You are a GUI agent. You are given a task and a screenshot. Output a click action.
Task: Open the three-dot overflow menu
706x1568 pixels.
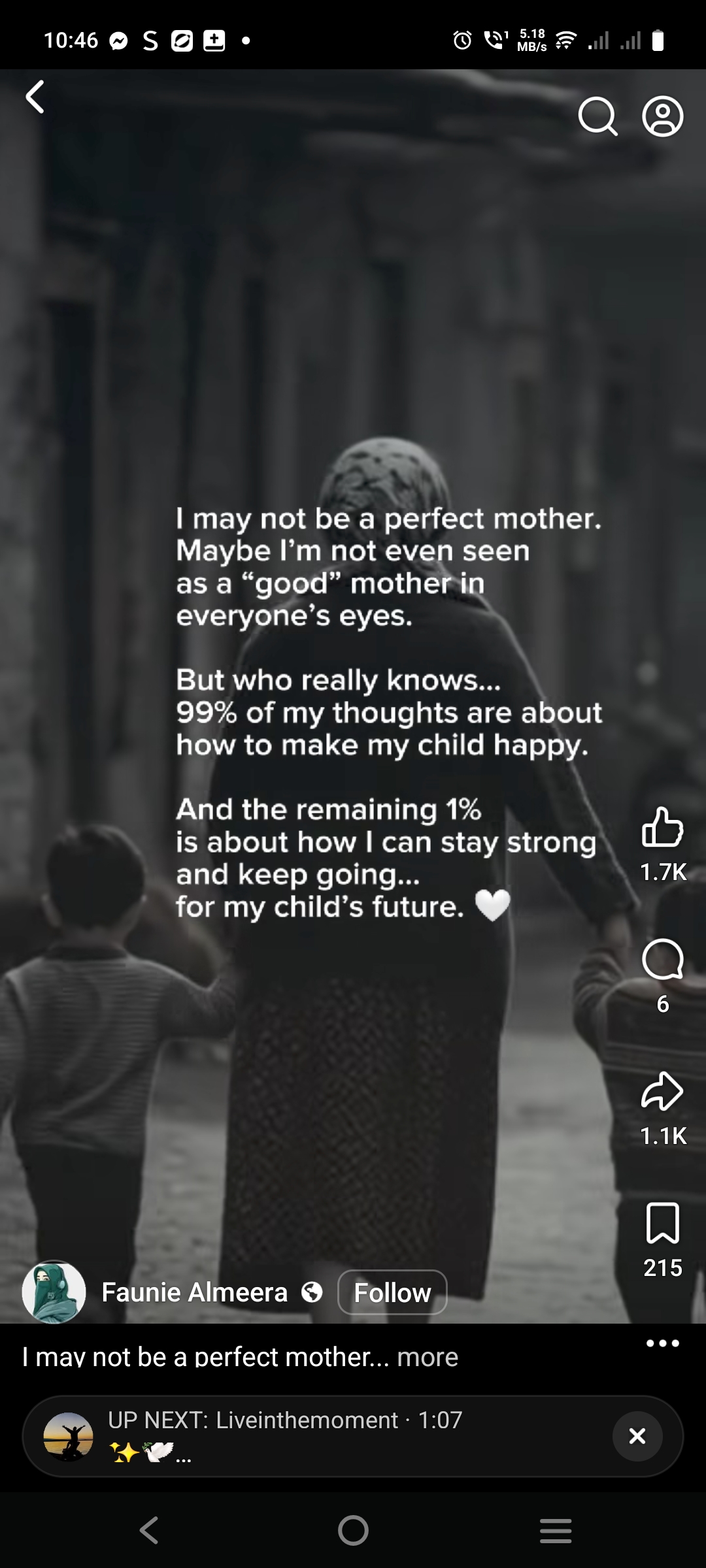click(662, 1343)
